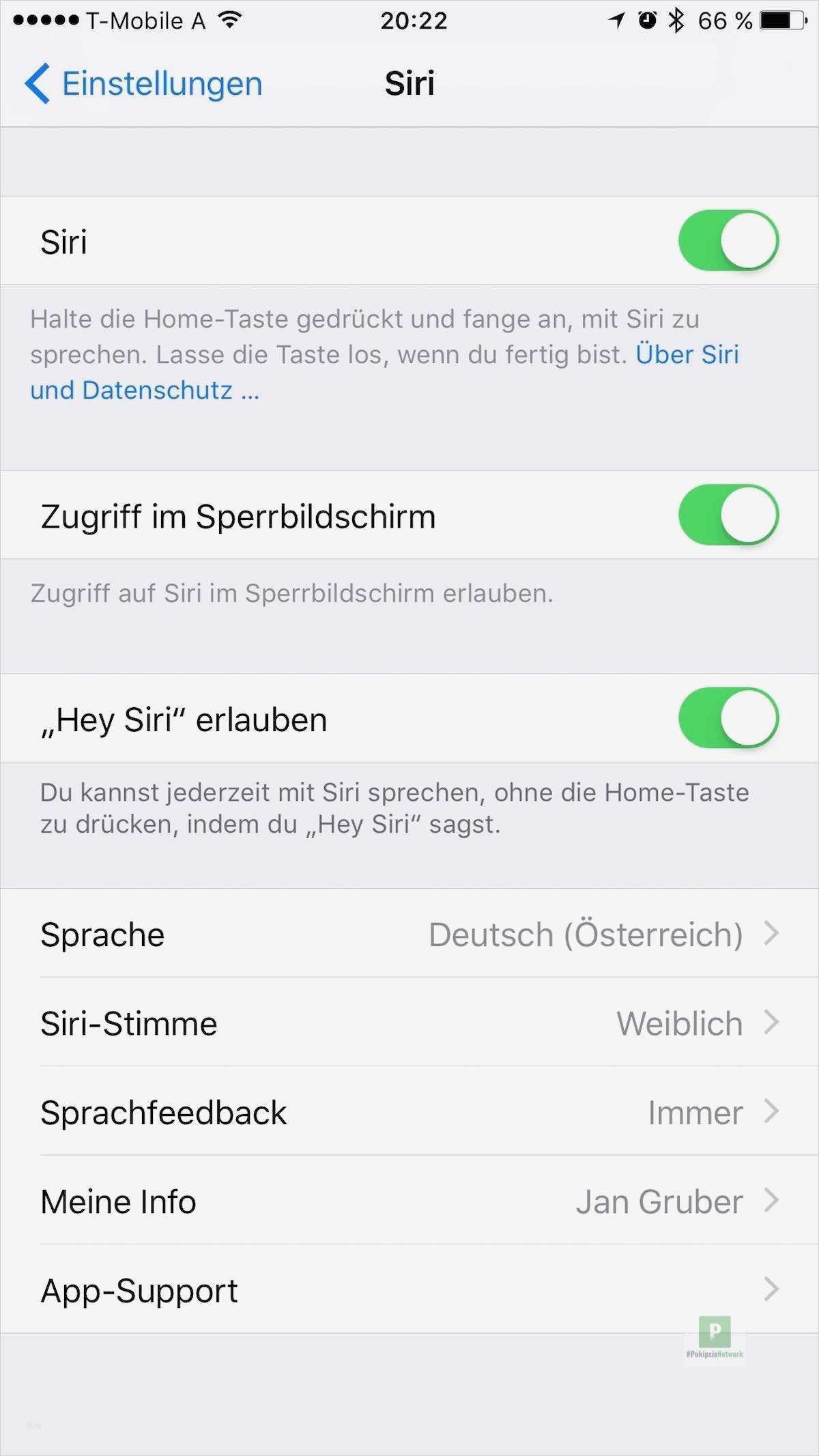The width and height of the screenshot is (819, 1456).
Task: Select the Meine Info row
Action: tap(409, 1201)
